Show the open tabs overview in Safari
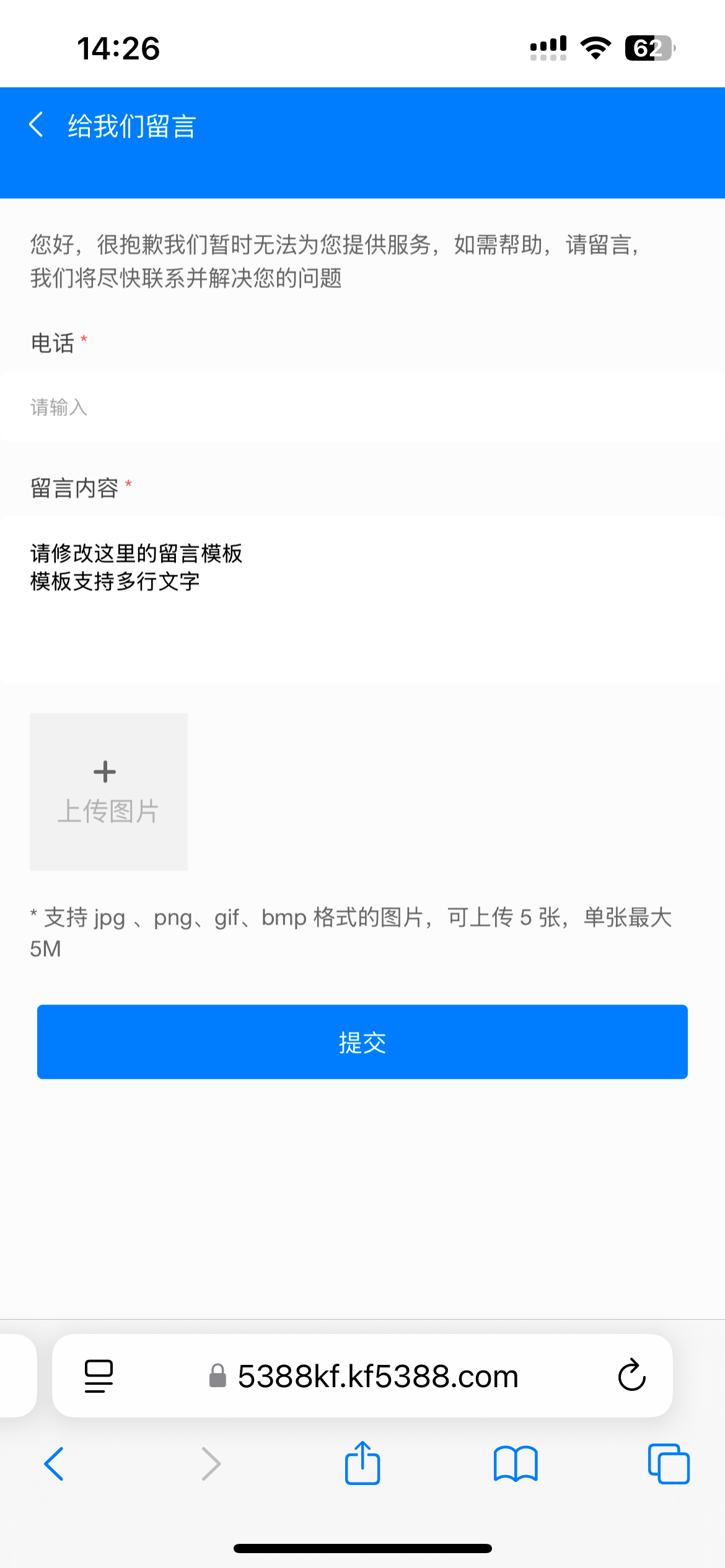The width and height of the screenshot is (725, 1568). coord(669,1464)
